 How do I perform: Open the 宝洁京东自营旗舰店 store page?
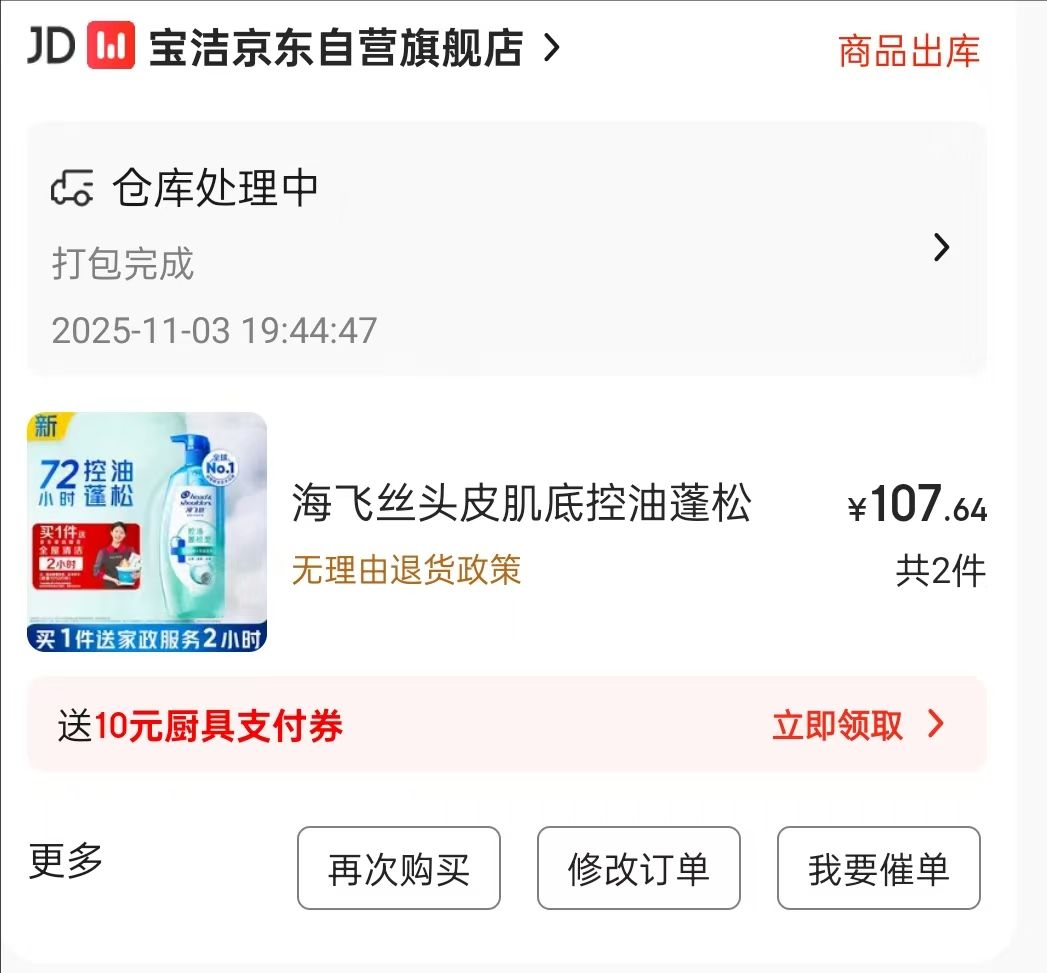(336, 48)
